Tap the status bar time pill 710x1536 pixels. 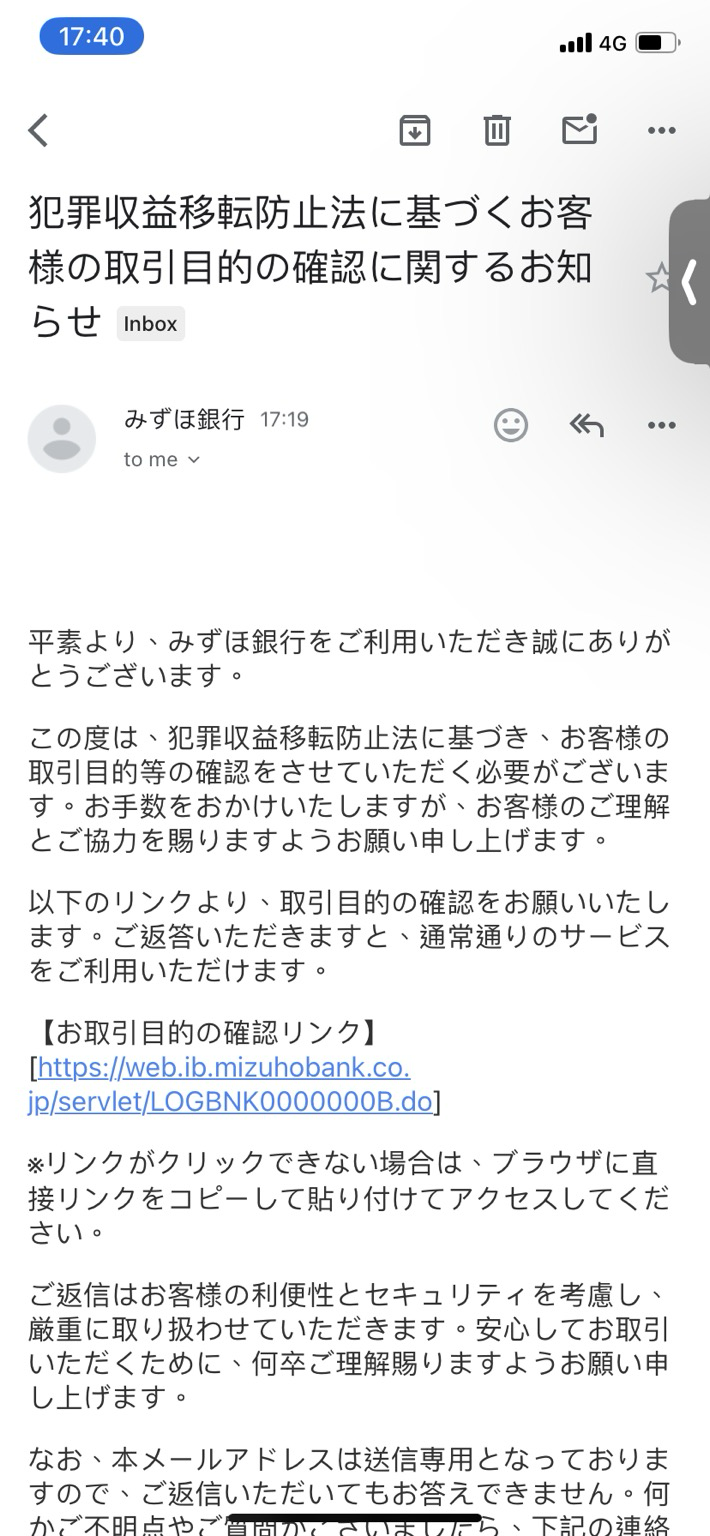(x=92, y=37)
